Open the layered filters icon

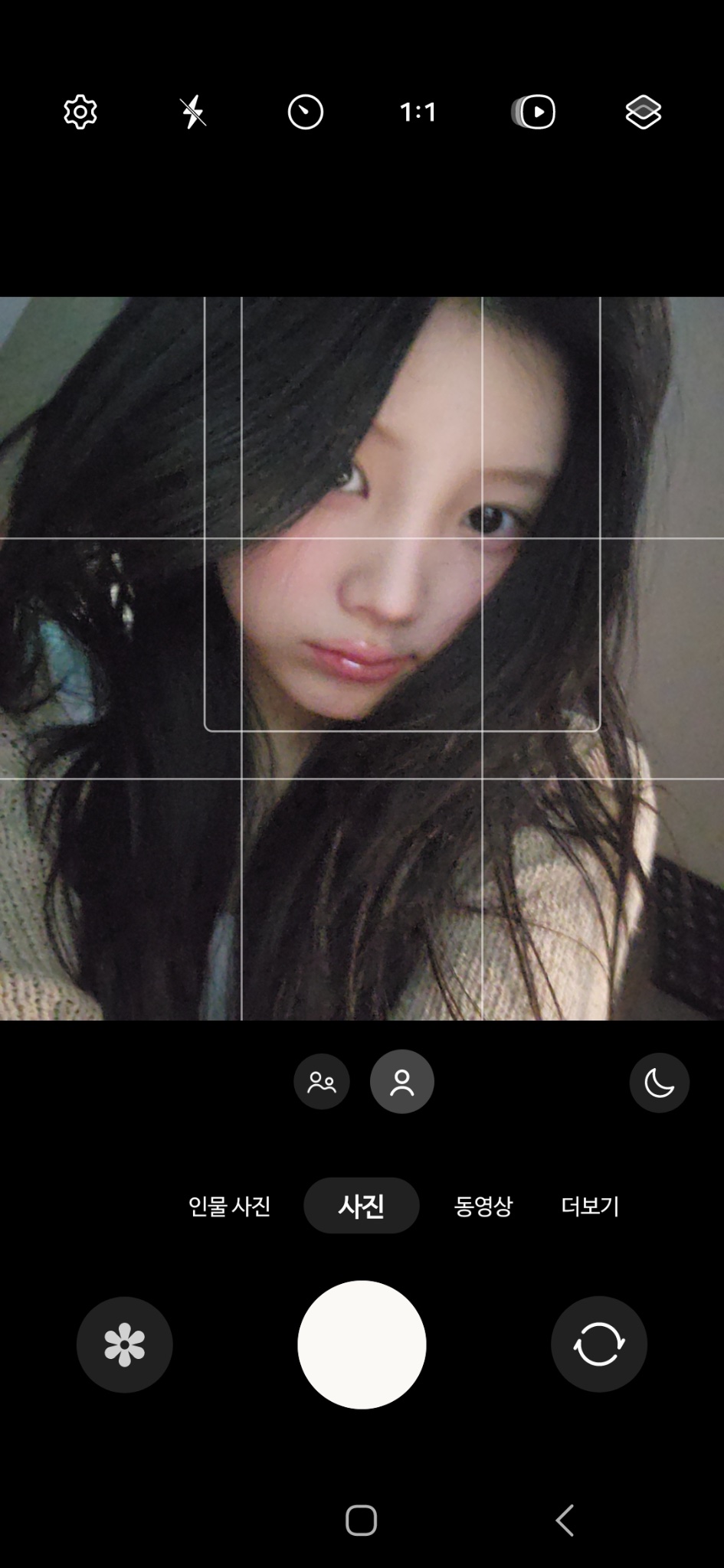click(644, 113)
